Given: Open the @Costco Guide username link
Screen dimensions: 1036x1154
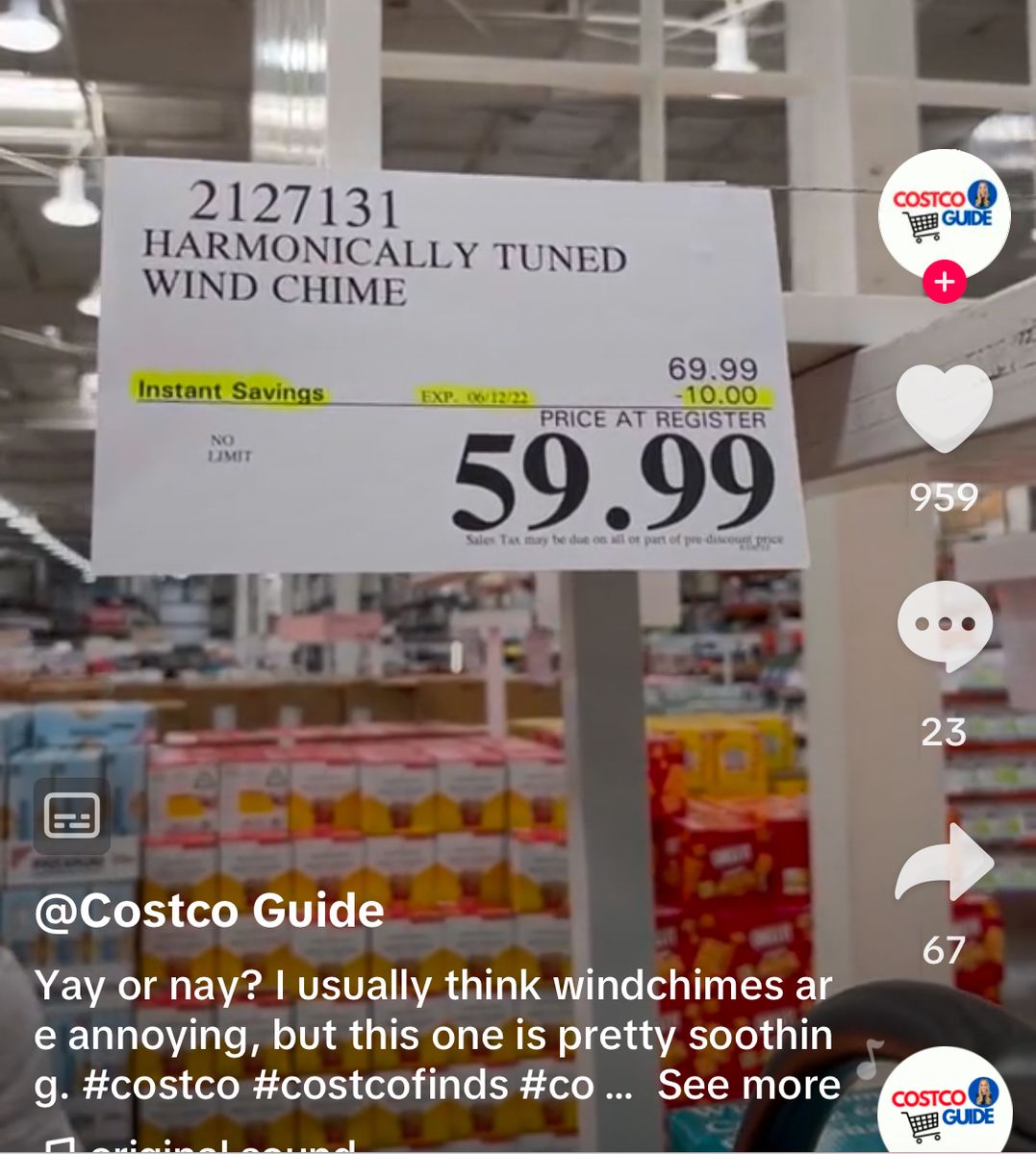Looking at the screenshot, I should 209,911.
